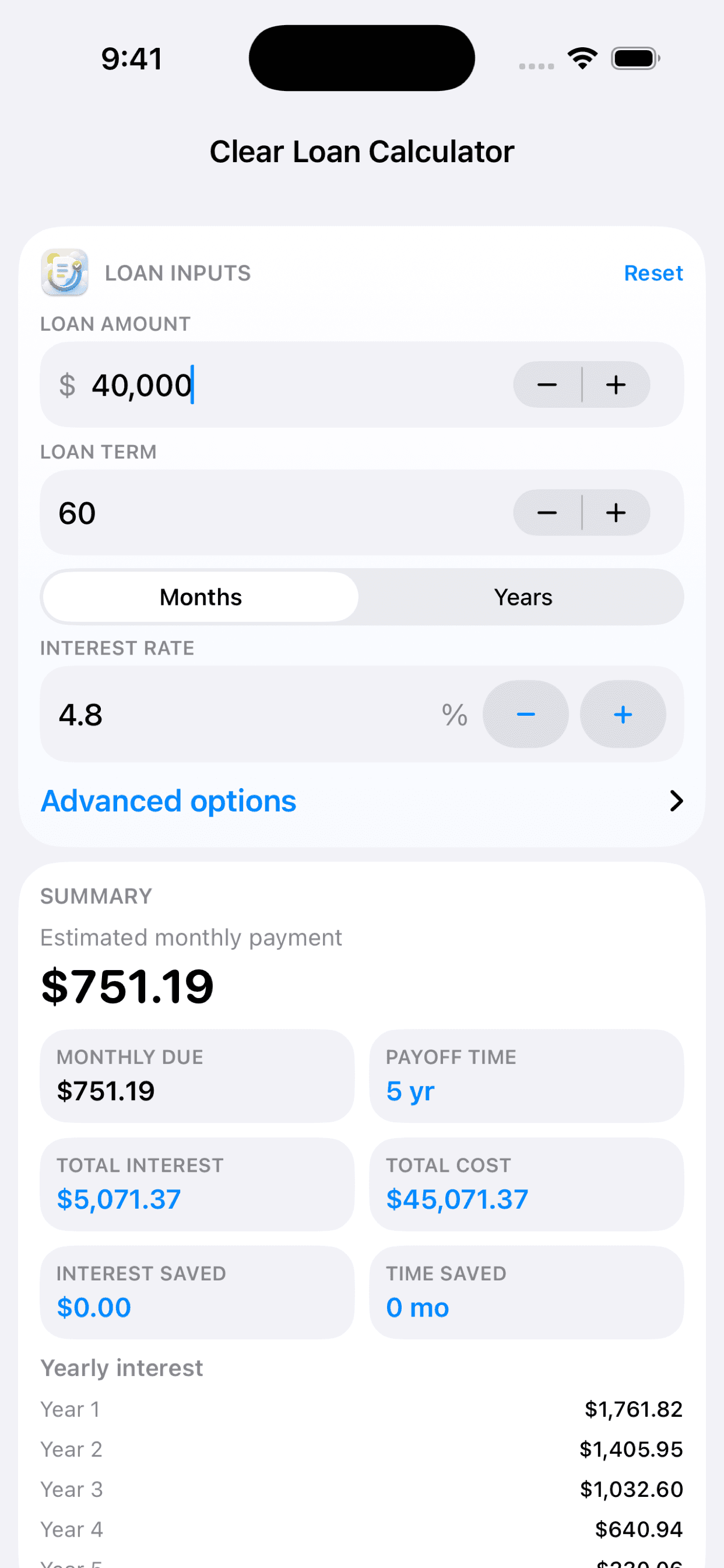The width and height of the screenshot is (724, 1568).
Task: Click the Payoff Time tile
Action: click(526, 1076)
